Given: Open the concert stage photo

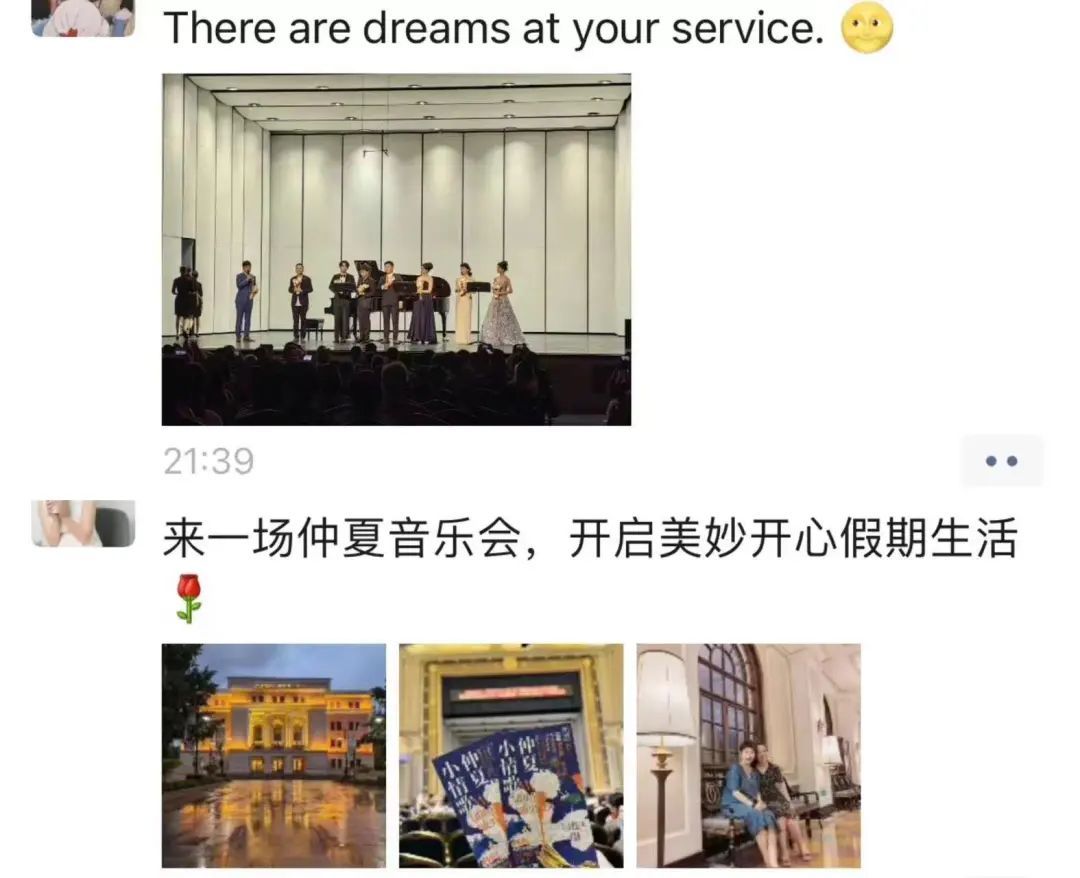Looking at the screenshot, I should click(396, 249).
